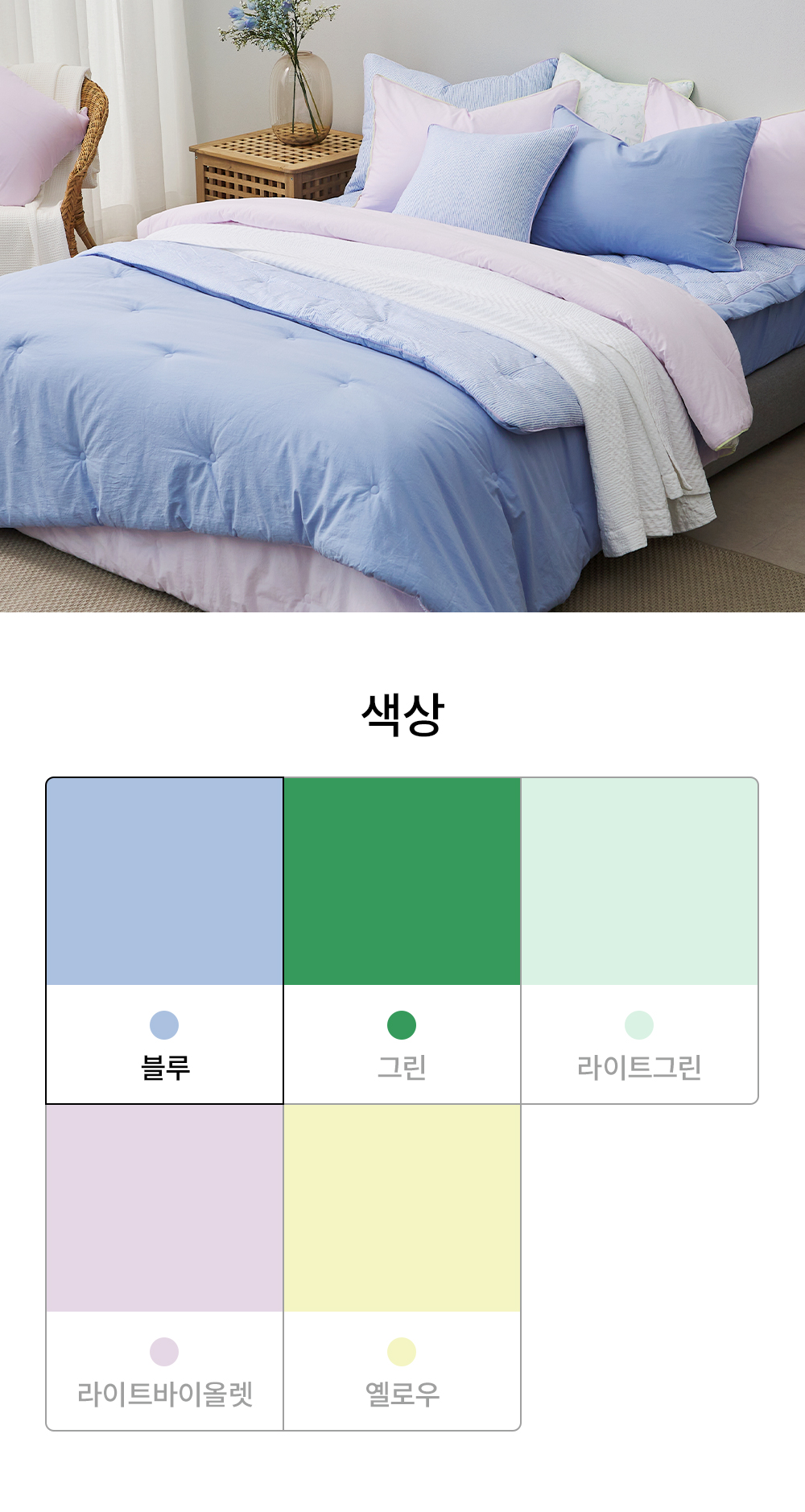The height and width of the screenshot is (1512, 805).
Task: Pick the 라이트그린 color swatch
Action: [x=639, y=940]
